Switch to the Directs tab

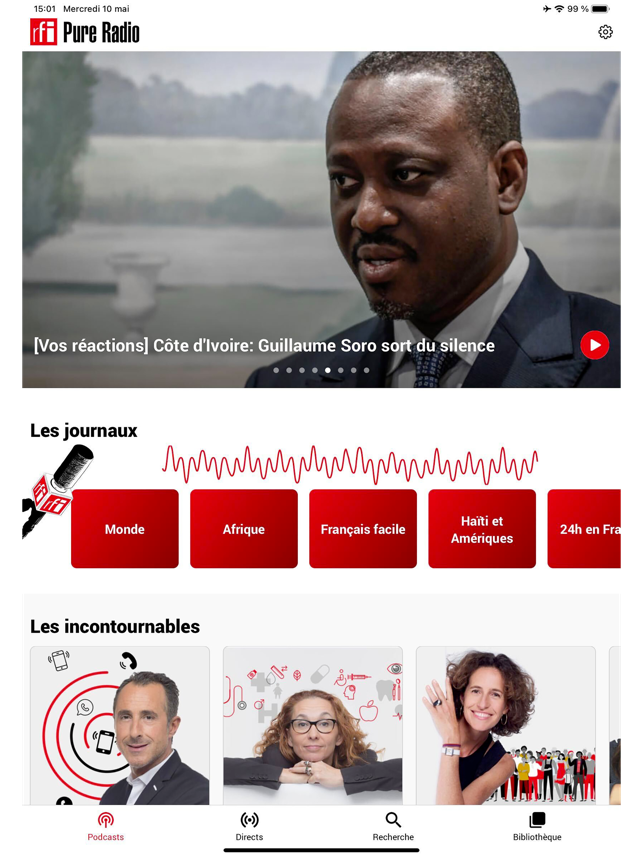pyautogui.click(x=249, y=826)
